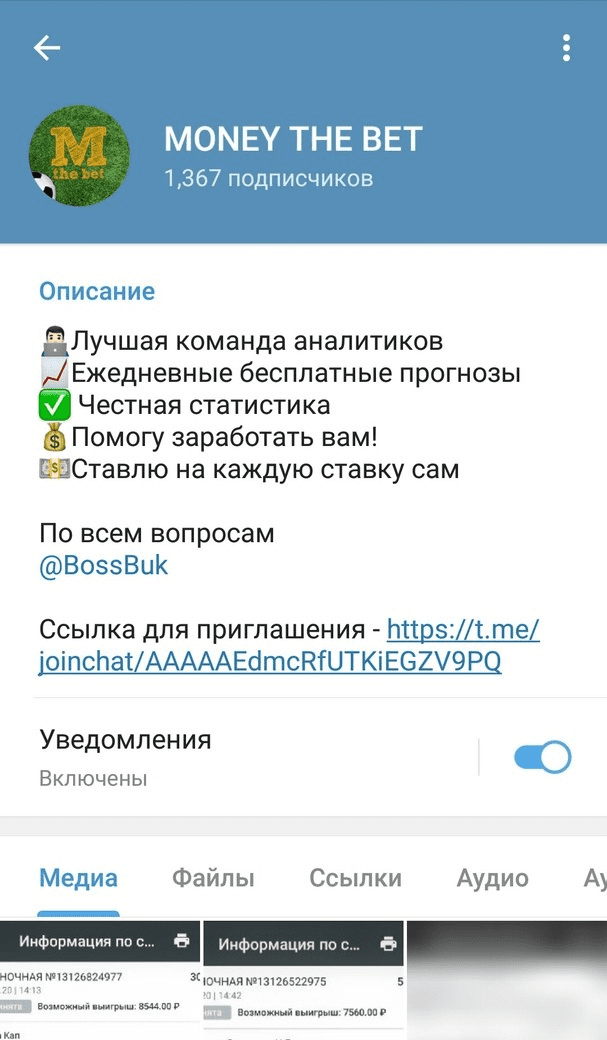Toggle the notifications switch off
The image size is (607, 1040).
542,757
